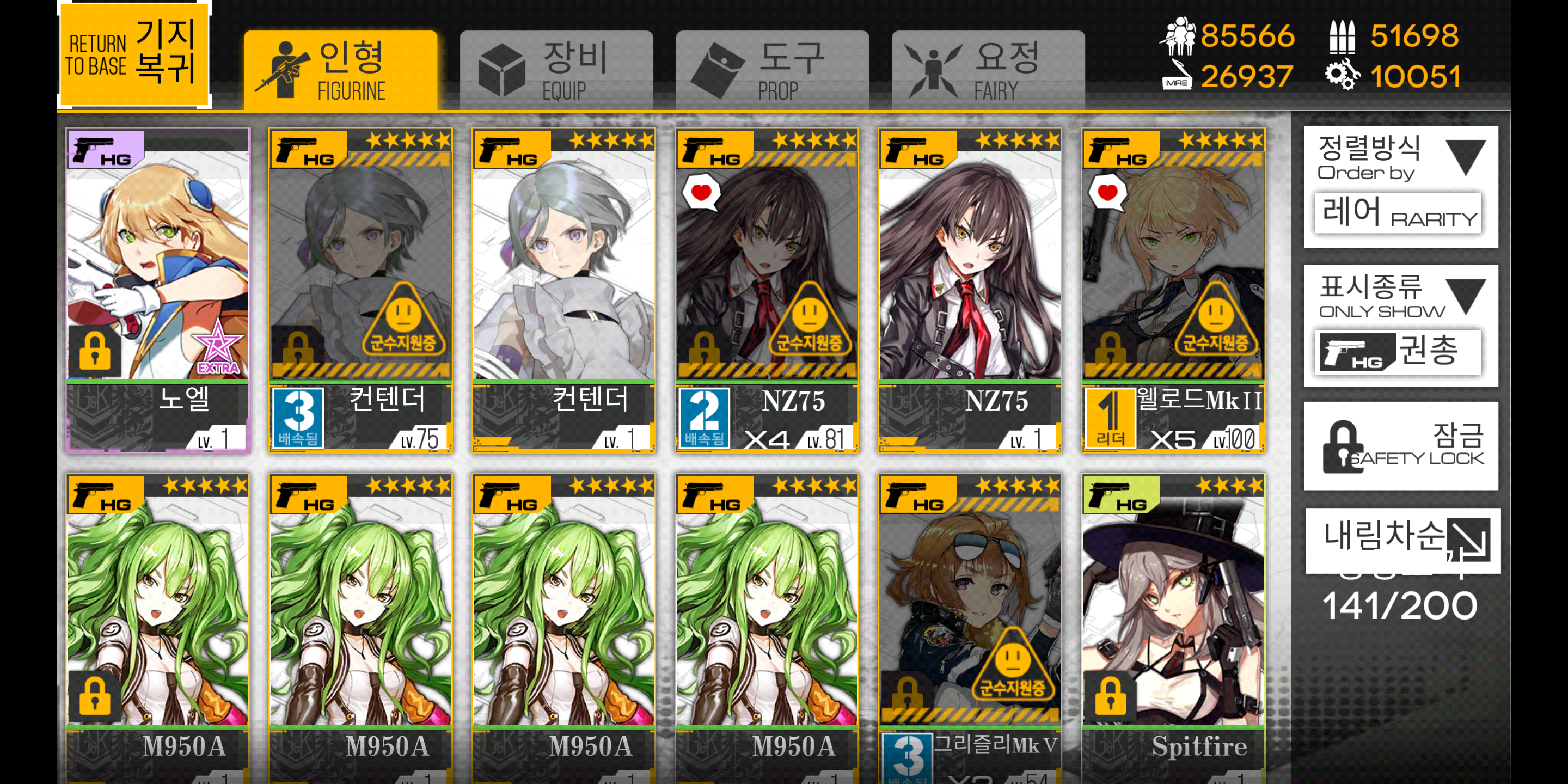
Task: Tap the Return to Base button
Action: point(134,56)
